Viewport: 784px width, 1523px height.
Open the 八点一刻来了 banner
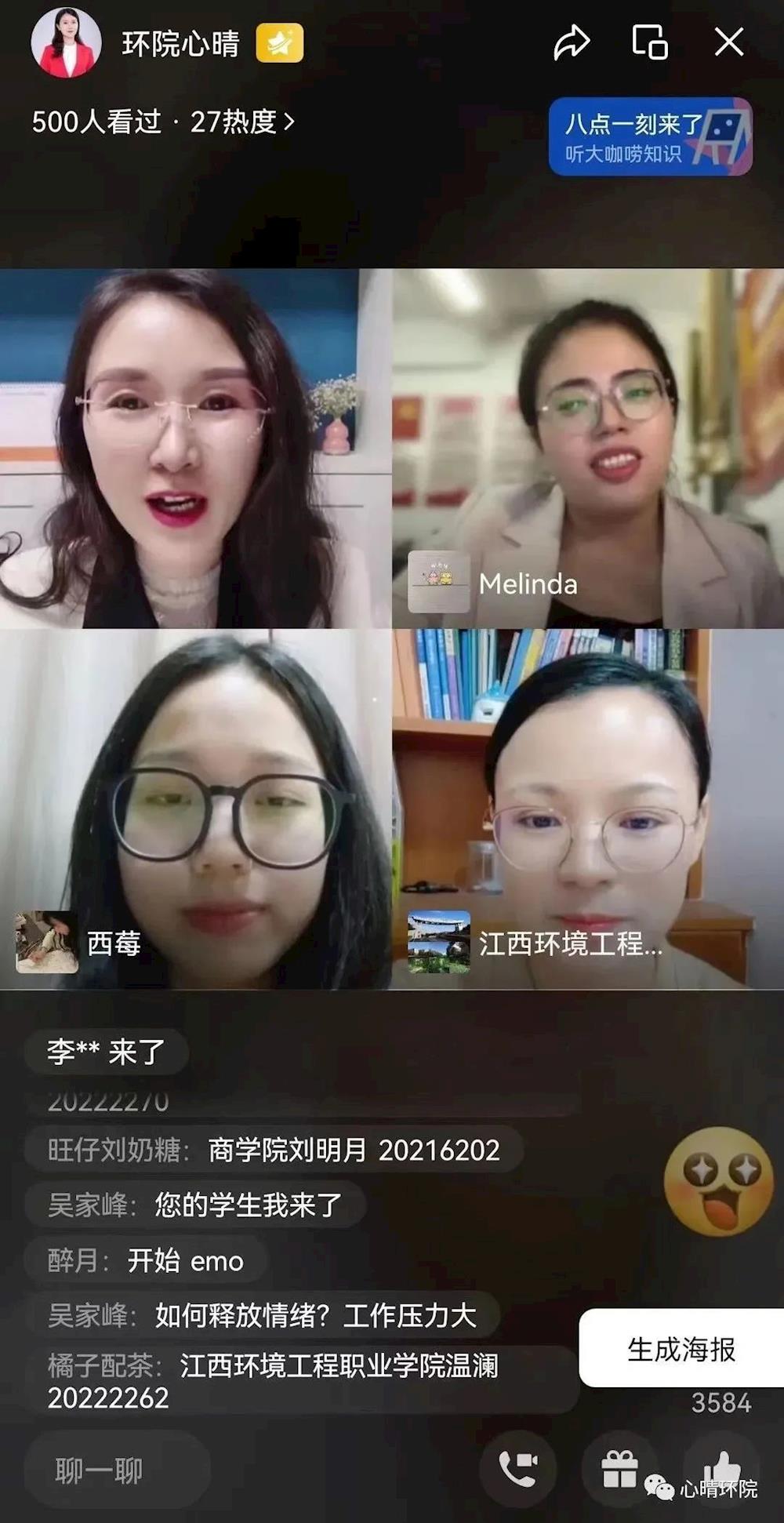650,136
